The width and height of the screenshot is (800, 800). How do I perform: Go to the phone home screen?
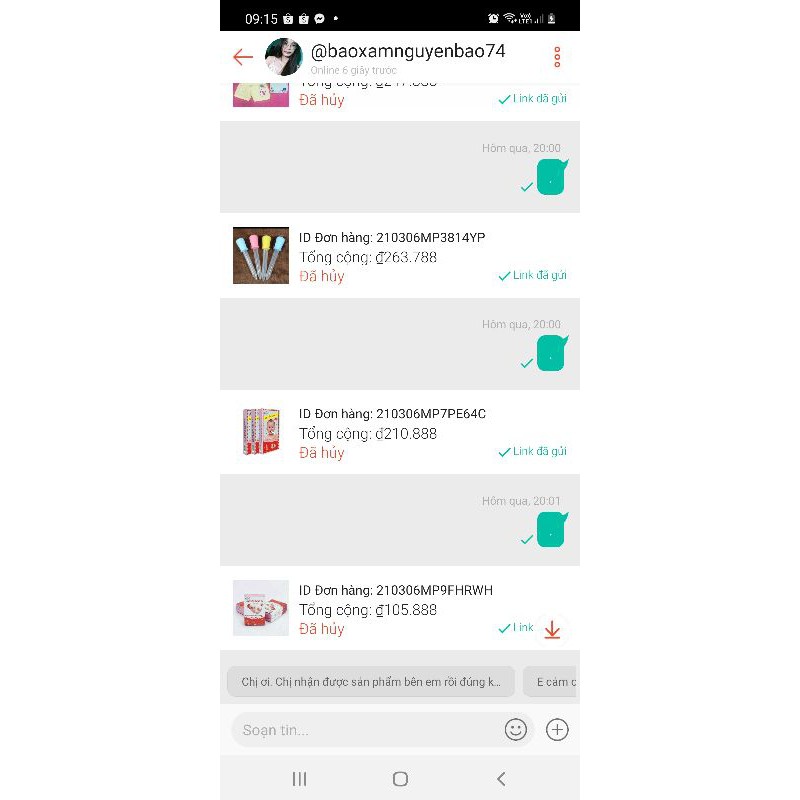point(400,779)
